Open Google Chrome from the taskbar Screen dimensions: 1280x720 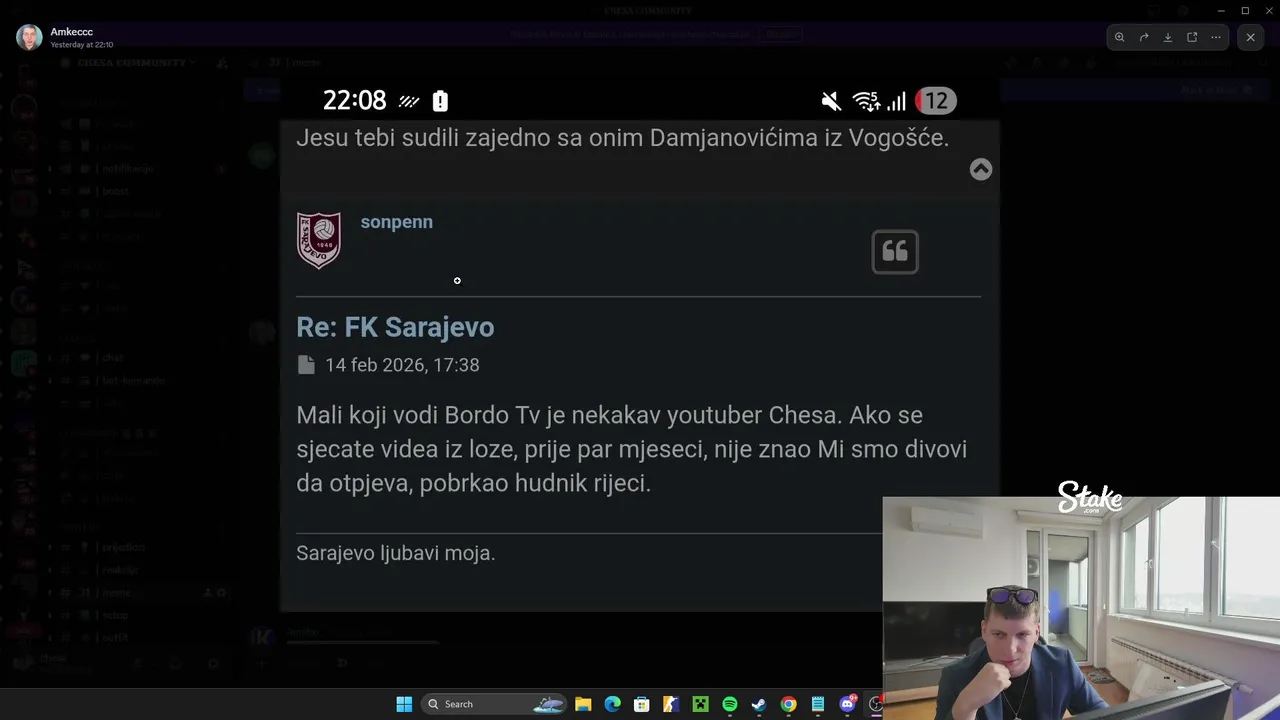point(789,704)
